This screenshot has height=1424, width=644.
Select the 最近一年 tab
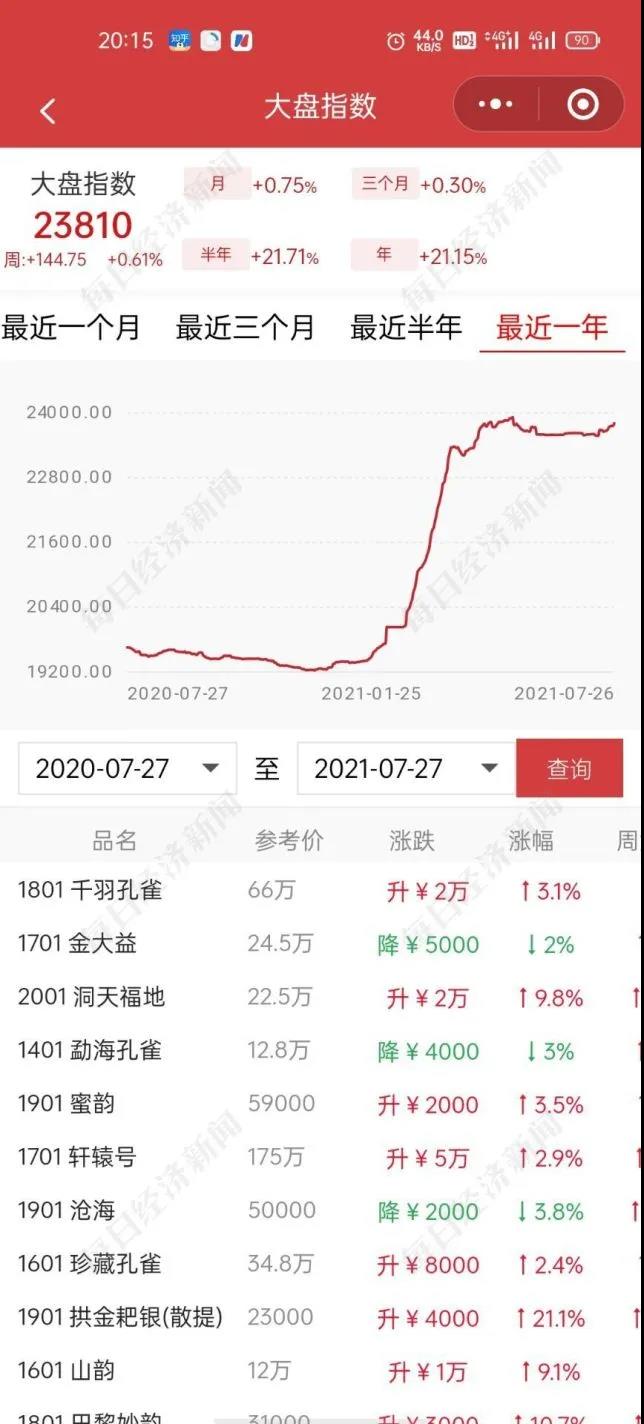click(552, 327)
